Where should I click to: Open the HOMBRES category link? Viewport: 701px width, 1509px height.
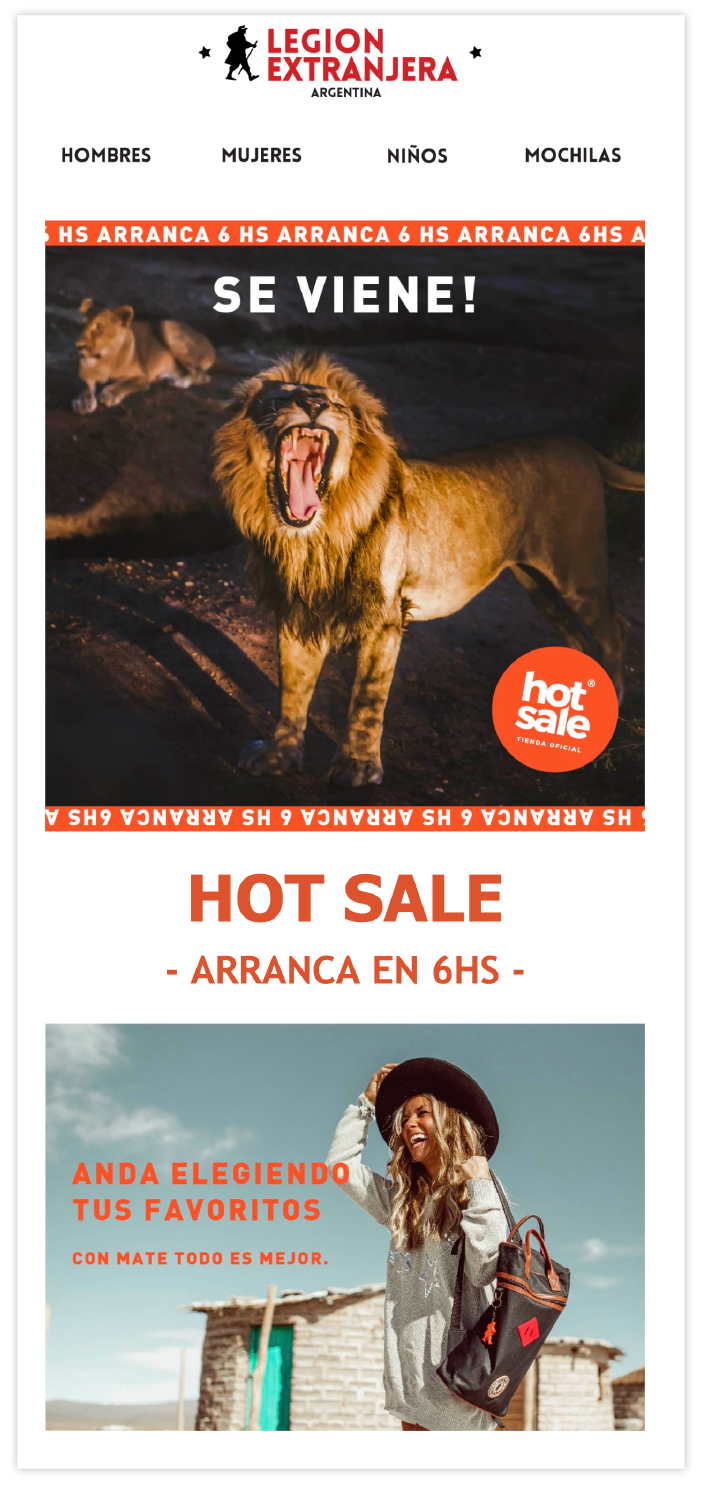[x=106, y=155]
